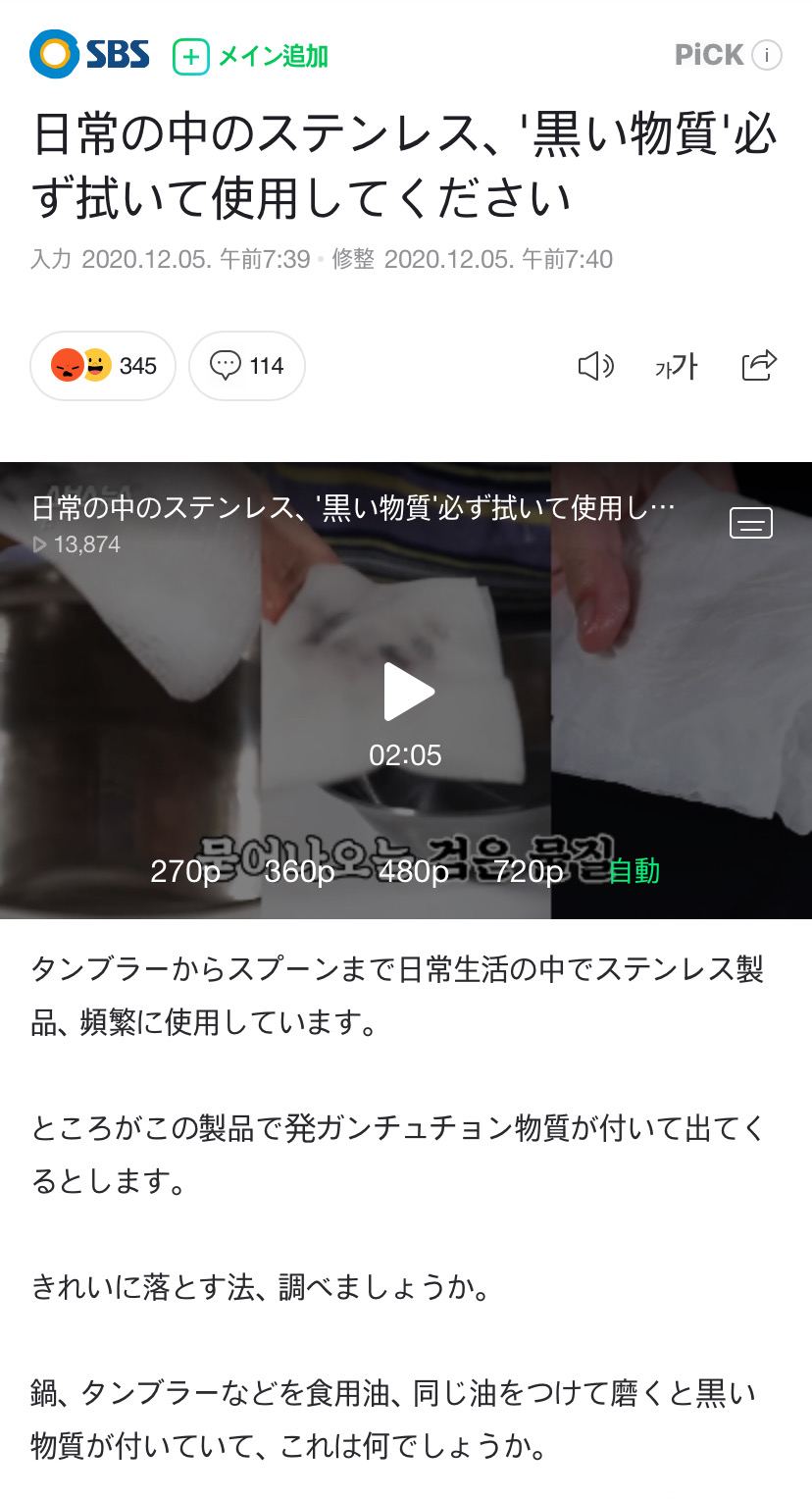
Task: Change the article font size
Action: 677,366
